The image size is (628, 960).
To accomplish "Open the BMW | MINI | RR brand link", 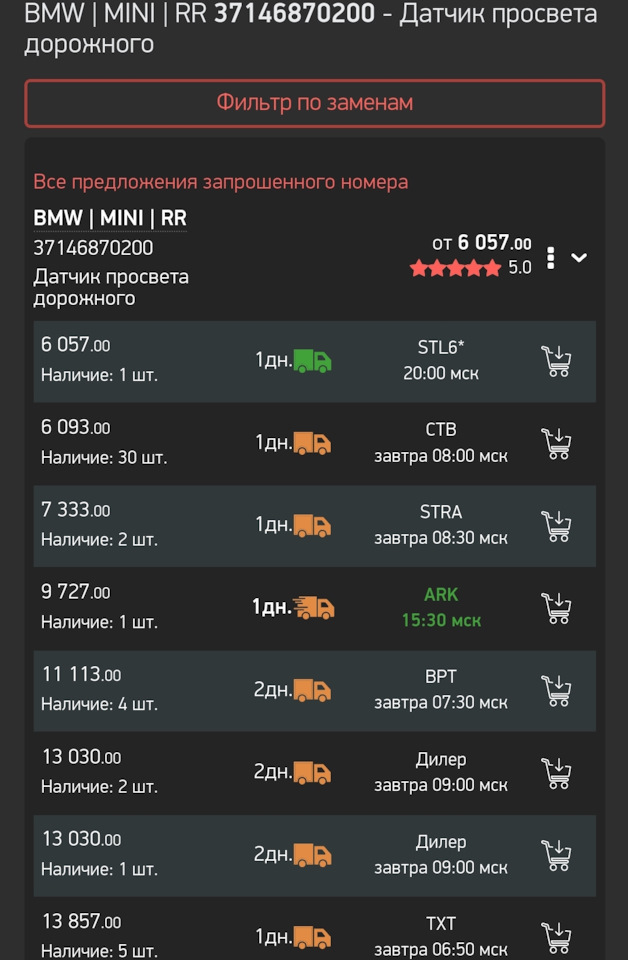I will point(110,218).
